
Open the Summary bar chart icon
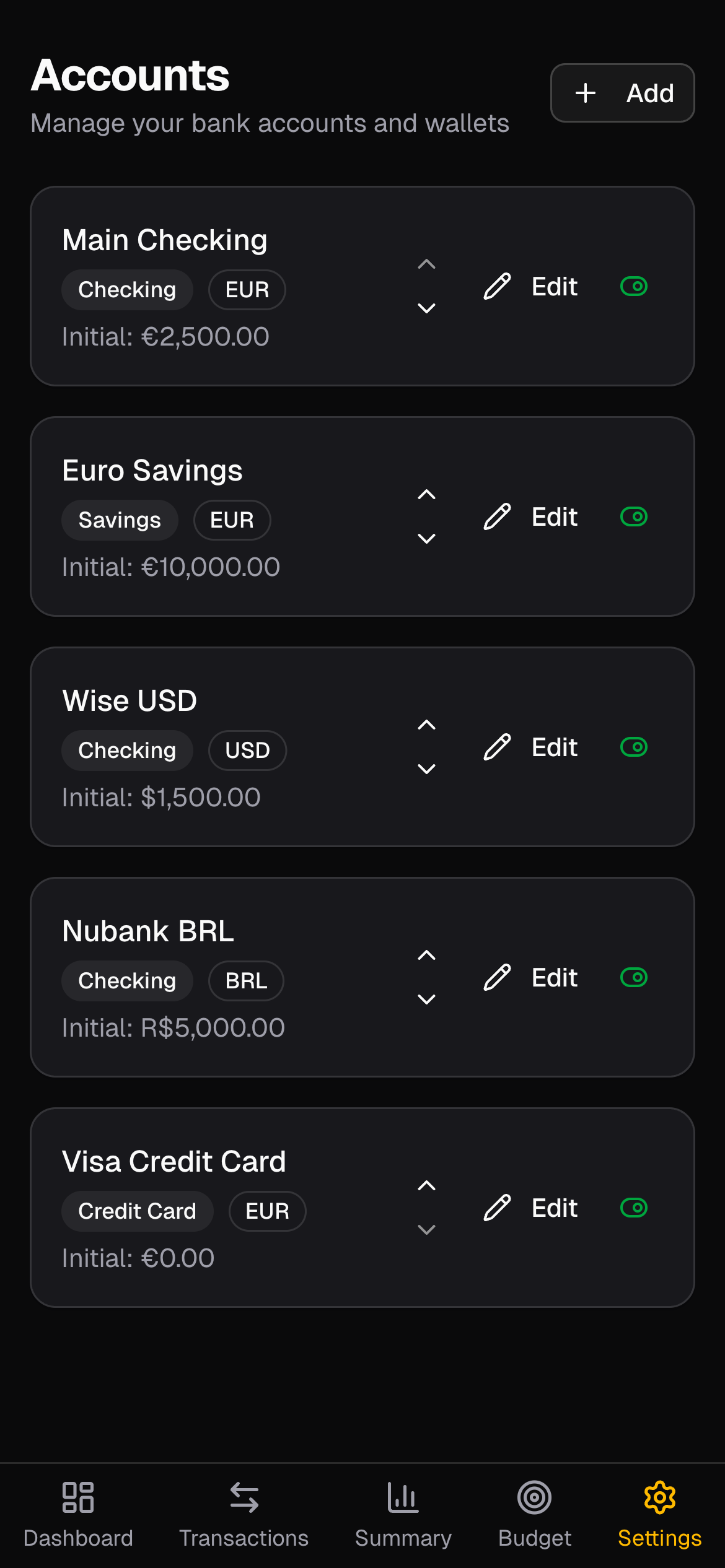click(402, 1498)
